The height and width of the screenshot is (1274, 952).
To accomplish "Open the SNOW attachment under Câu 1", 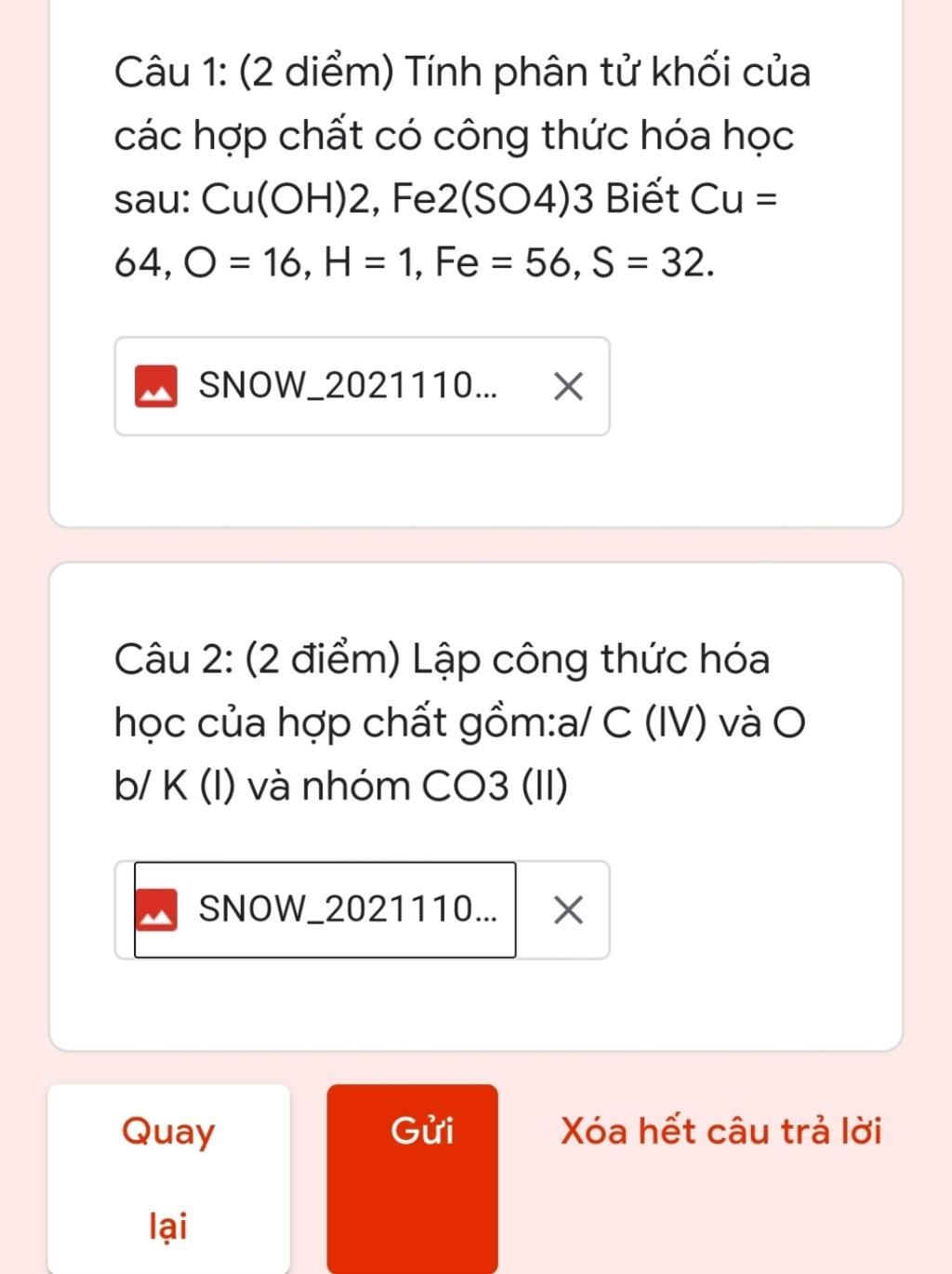I will point(325,386).
